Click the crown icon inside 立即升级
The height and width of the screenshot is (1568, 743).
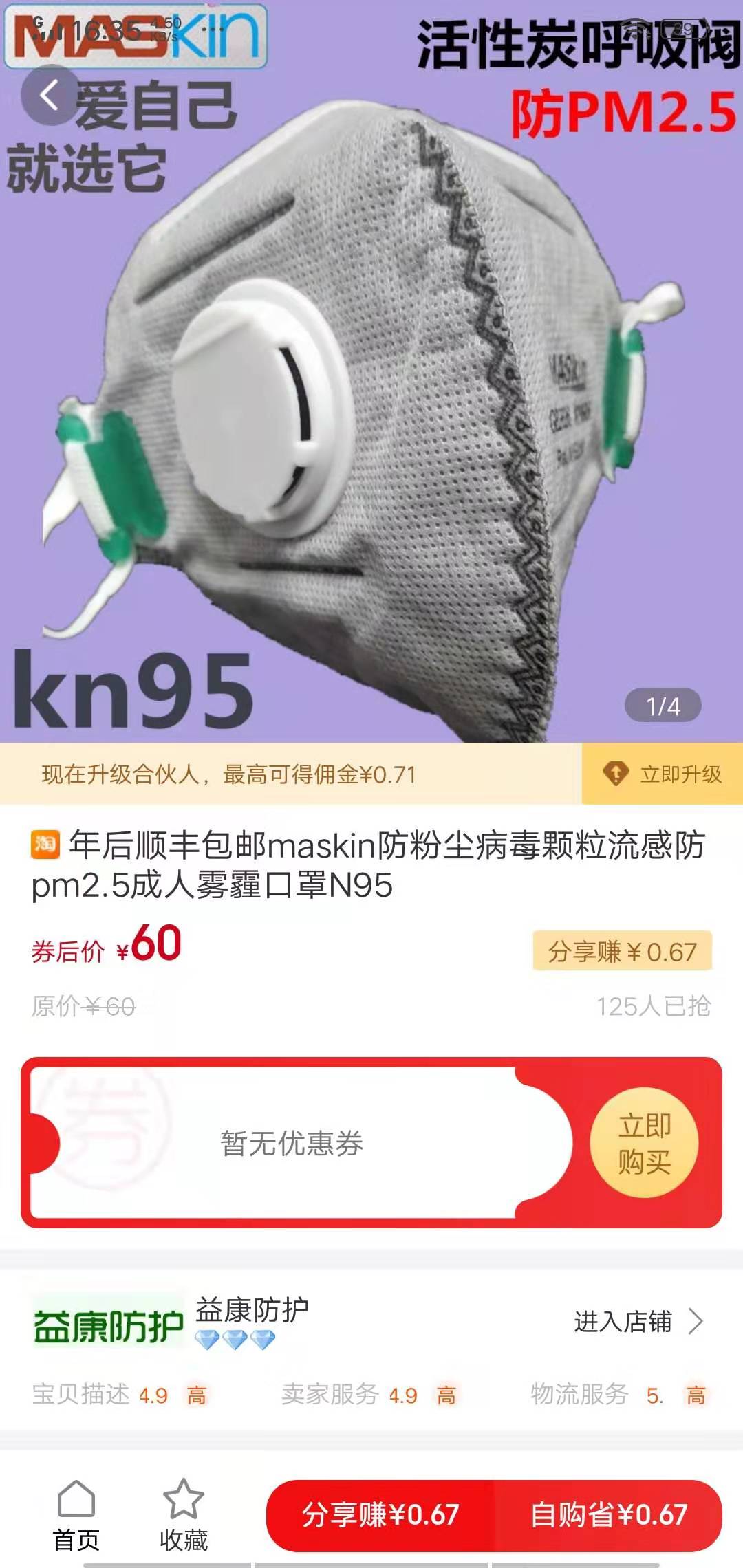pyautogui.click(x=616, y=774)
